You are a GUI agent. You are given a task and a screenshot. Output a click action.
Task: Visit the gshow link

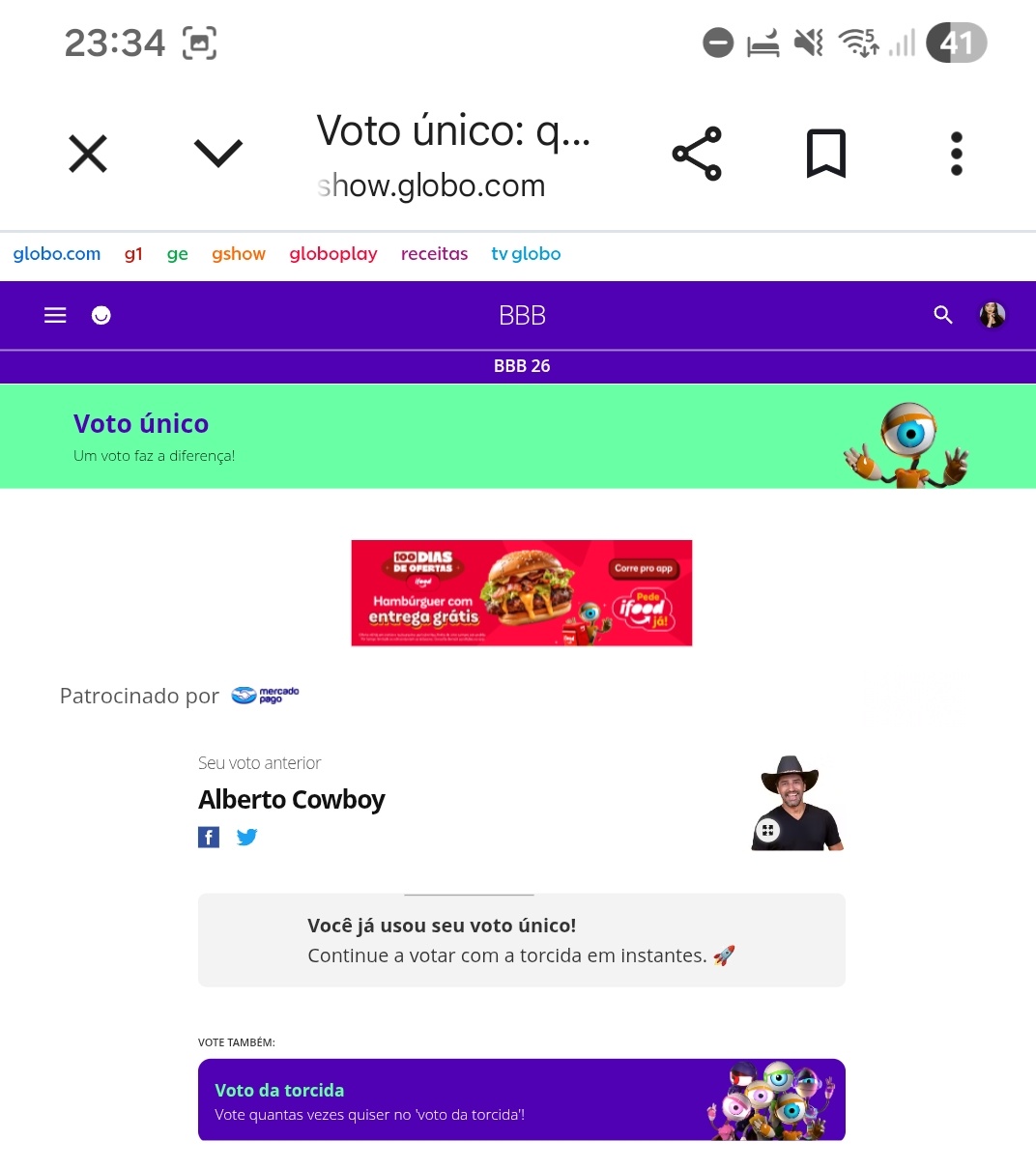239,254
